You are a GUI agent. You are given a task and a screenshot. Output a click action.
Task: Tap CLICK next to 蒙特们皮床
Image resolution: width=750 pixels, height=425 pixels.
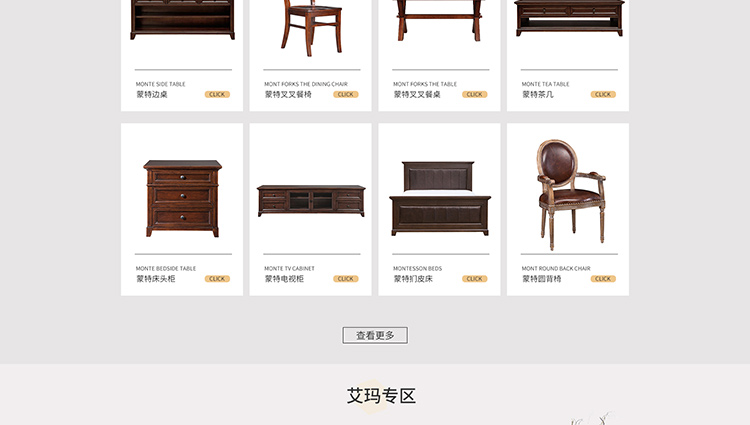tap(474, 279)
